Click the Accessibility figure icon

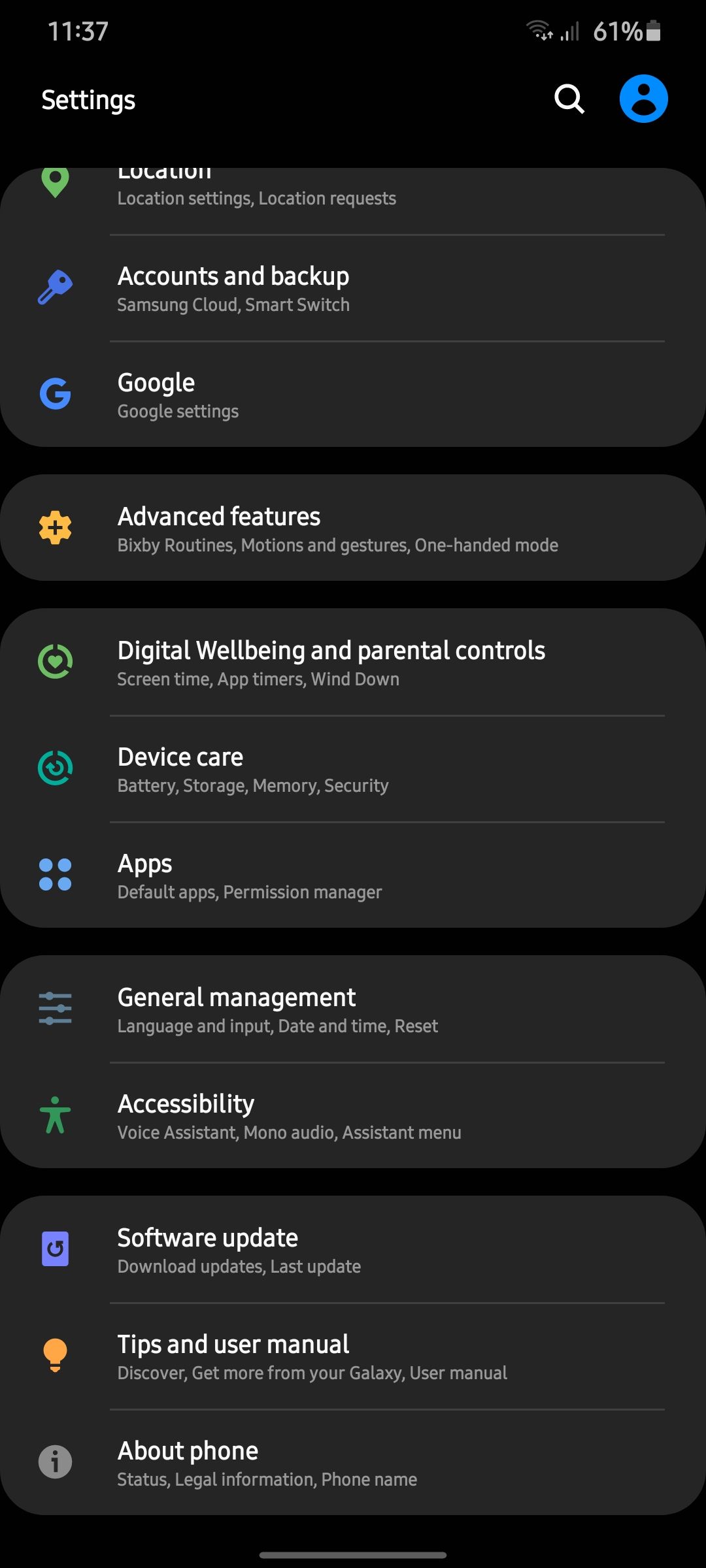pyautogui.click(x=55, y=1115)
